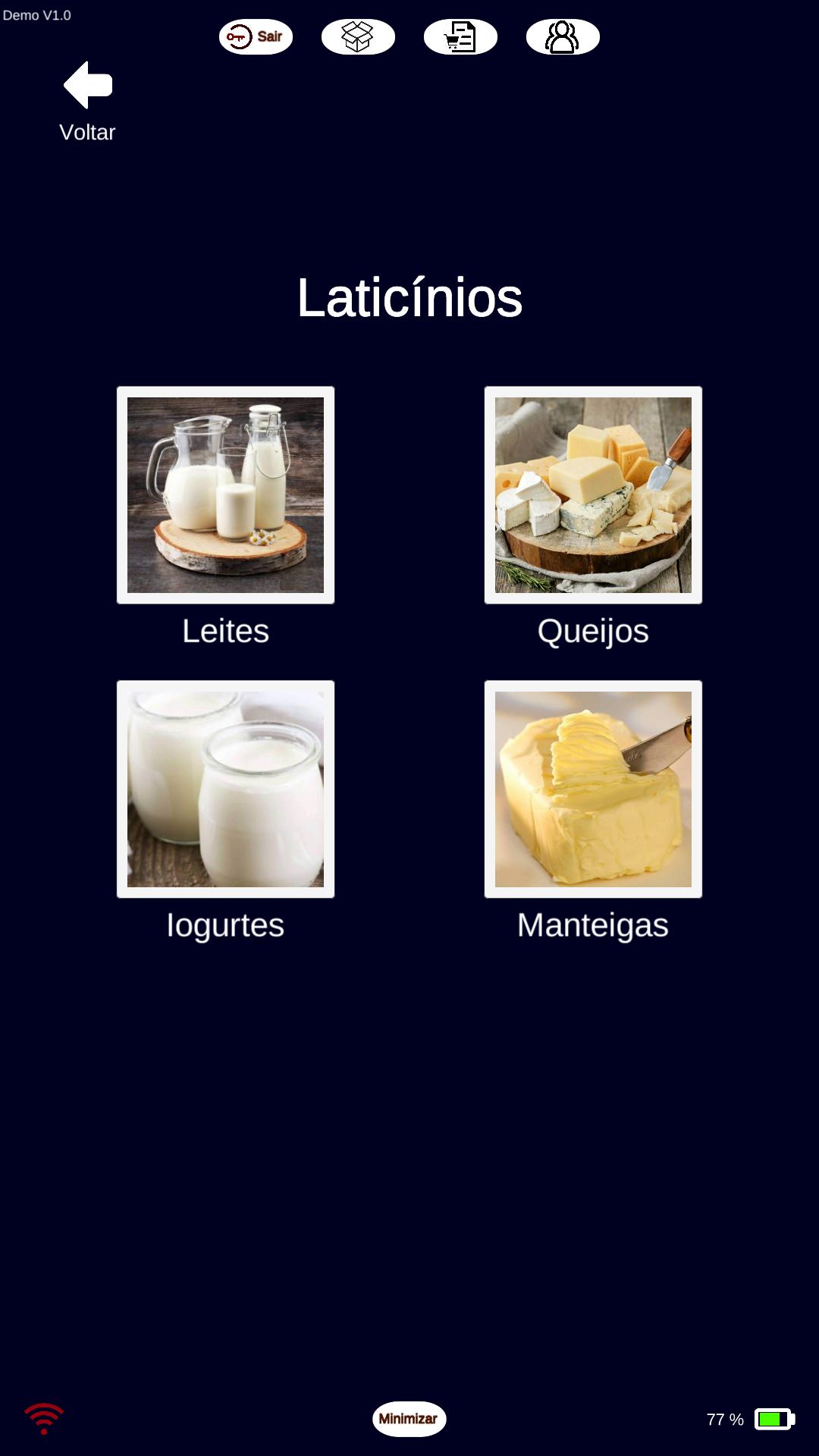819x1456 pixels.
Task: Open the shopping cart order list icon
Action: point(460,36)
